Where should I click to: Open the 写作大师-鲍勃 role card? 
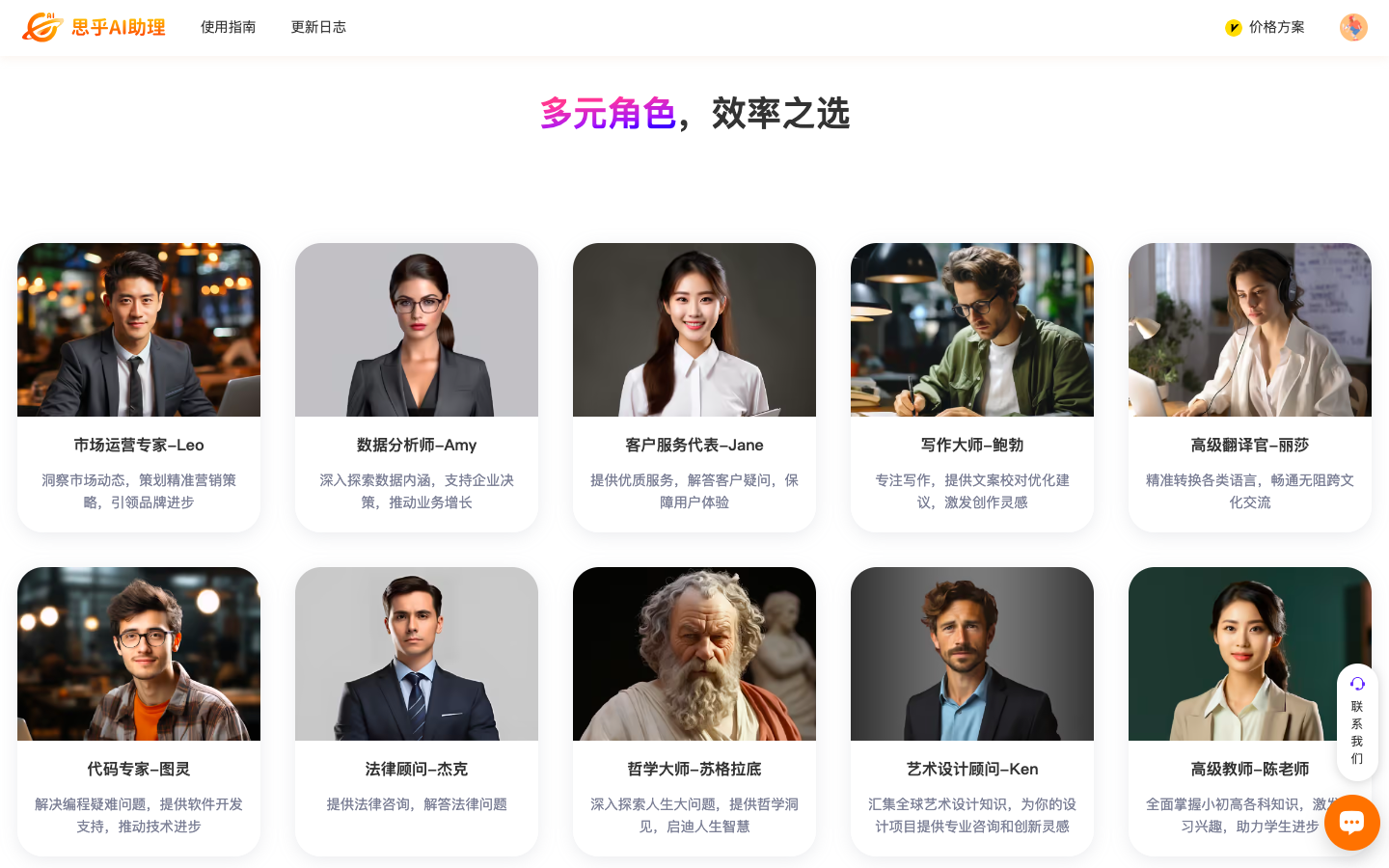[972, 387]
